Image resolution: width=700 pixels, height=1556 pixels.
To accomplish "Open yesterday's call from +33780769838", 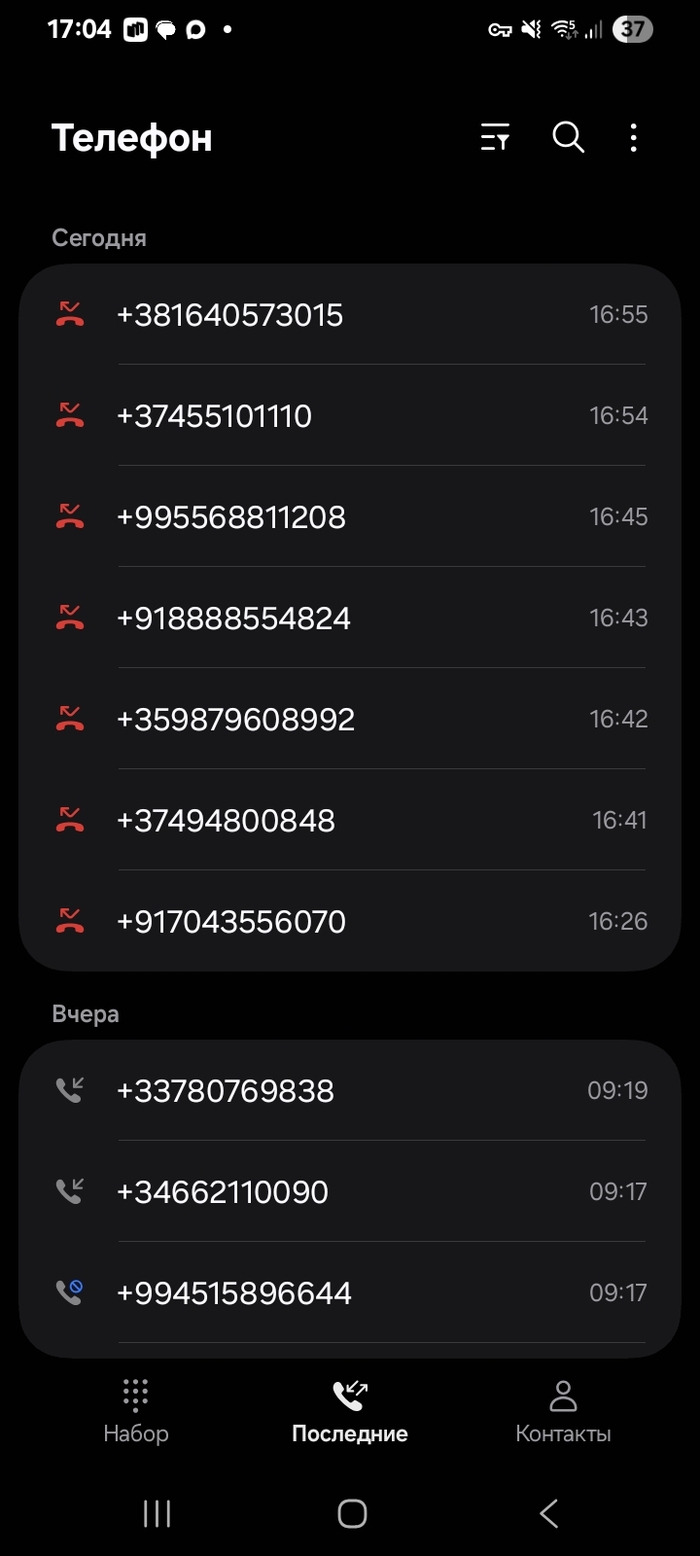I will (x=350, y=1091).
